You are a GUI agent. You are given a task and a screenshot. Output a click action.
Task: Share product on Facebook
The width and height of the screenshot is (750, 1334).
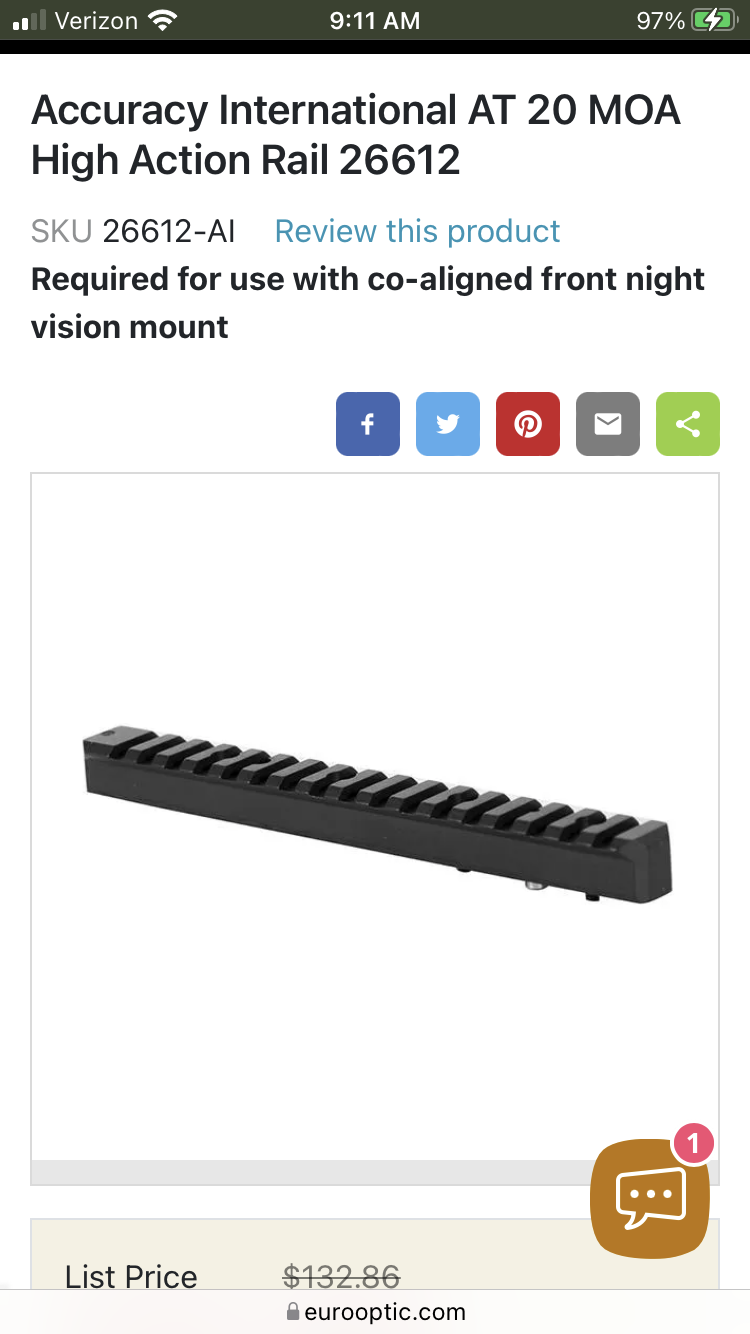coord(367,424)
